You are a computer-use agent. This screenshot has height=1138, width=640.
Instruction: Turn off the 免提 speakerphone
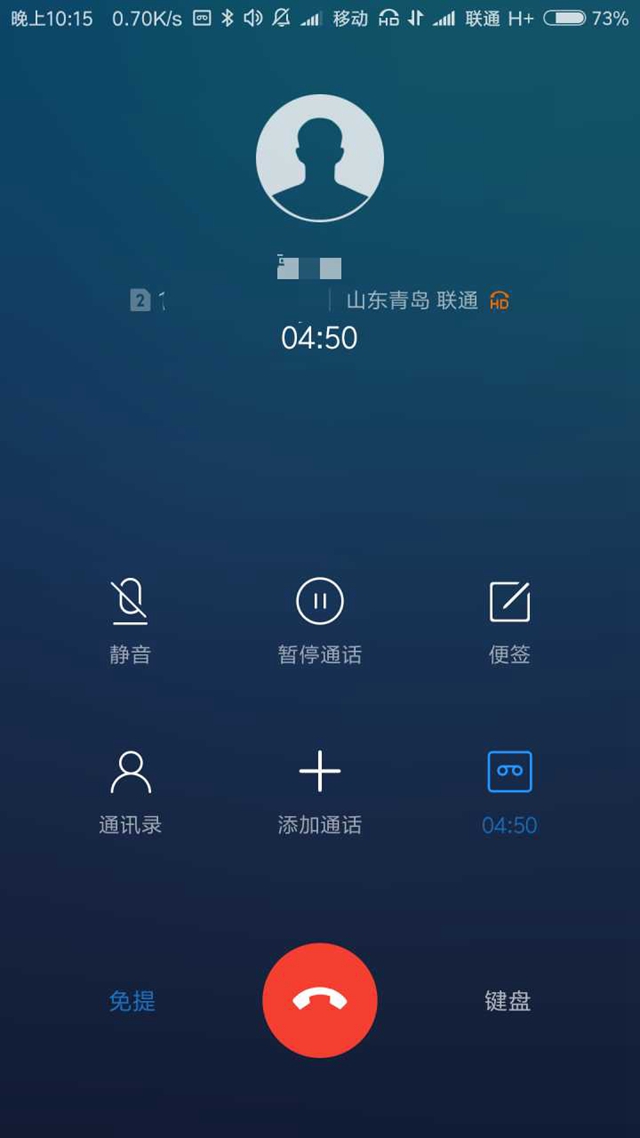(132, 1001)
